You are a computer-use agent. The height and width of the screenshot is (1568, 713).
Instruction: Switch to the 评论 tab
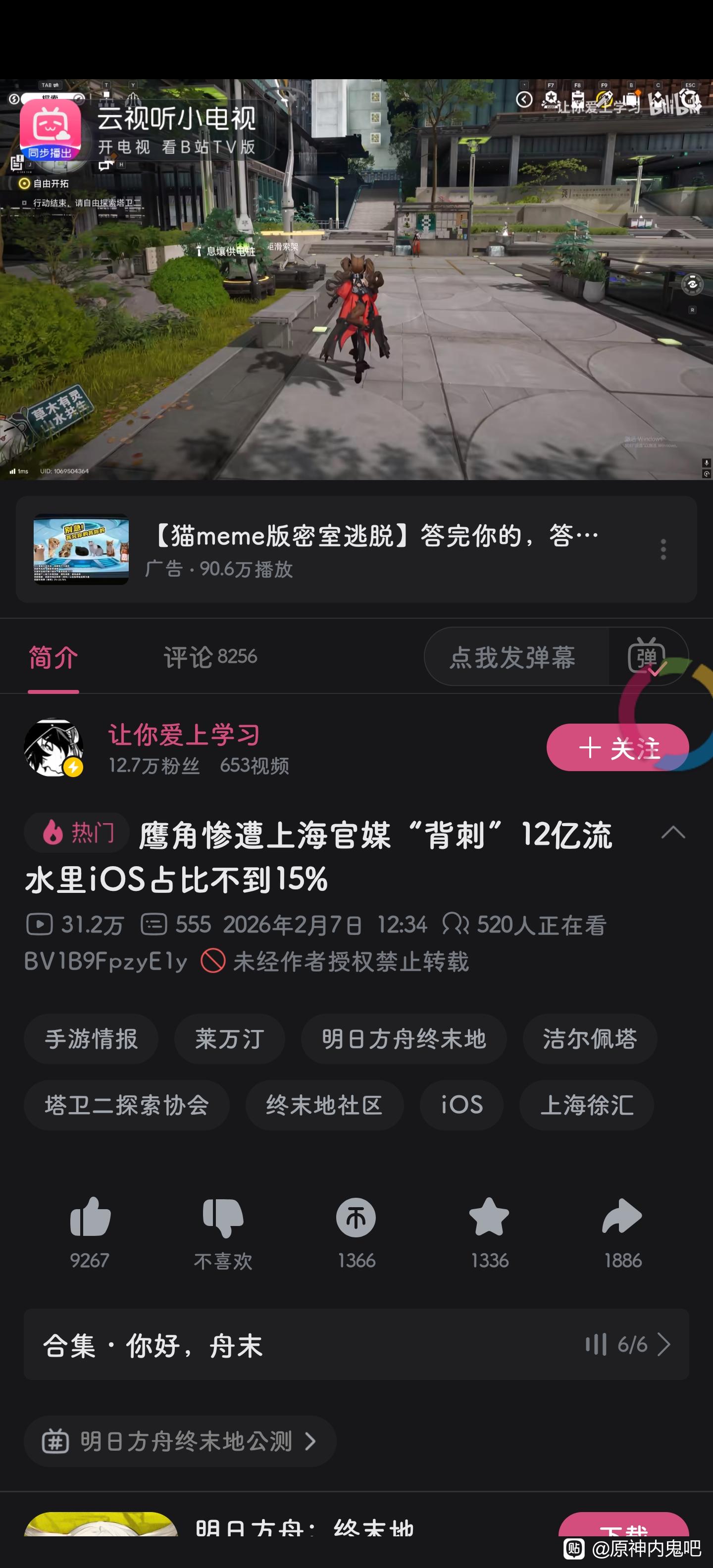tap(210, 657)
